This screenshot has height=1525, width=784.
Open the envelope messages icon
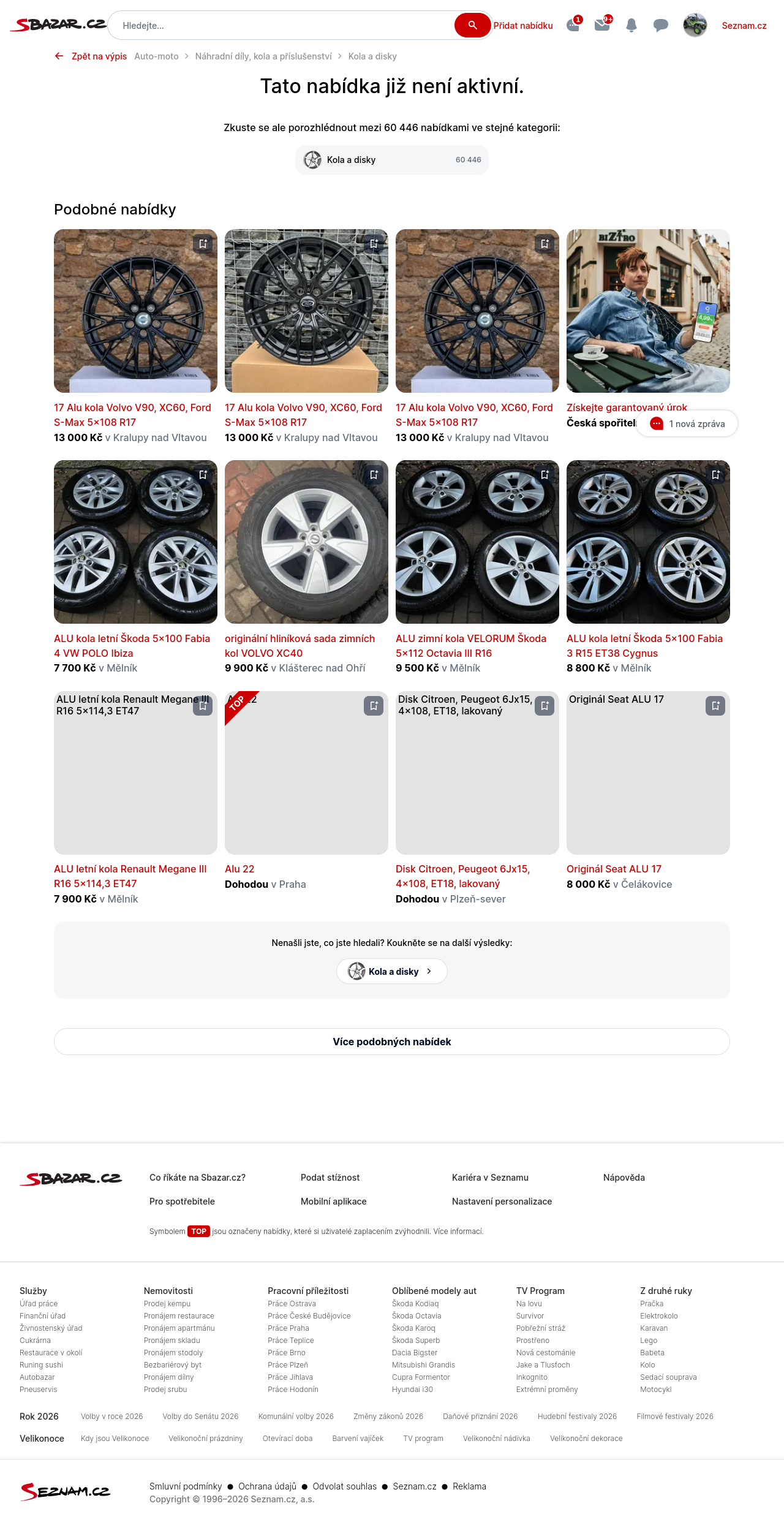click(x=602, y=25)
